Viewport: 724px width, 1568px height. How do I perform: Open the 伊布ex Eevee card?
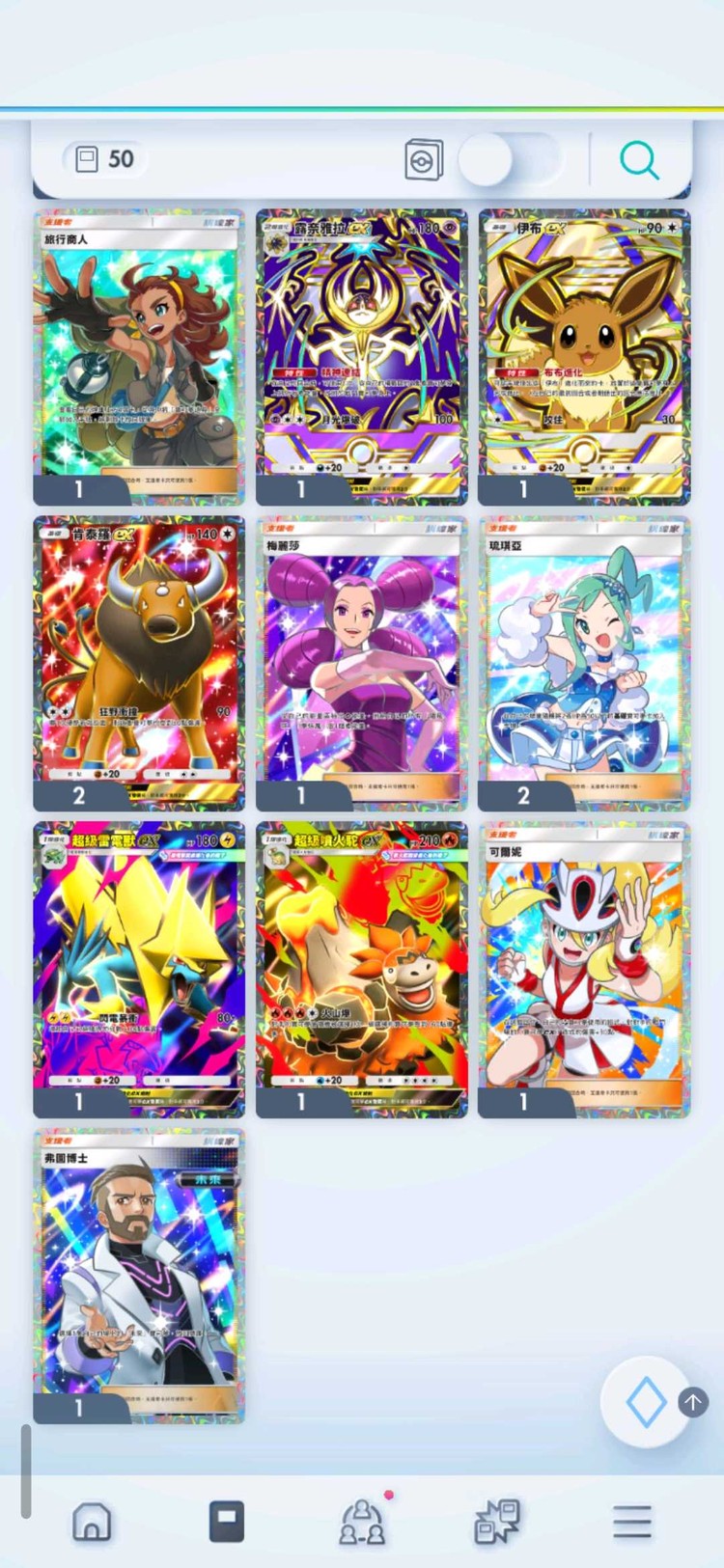584,357
